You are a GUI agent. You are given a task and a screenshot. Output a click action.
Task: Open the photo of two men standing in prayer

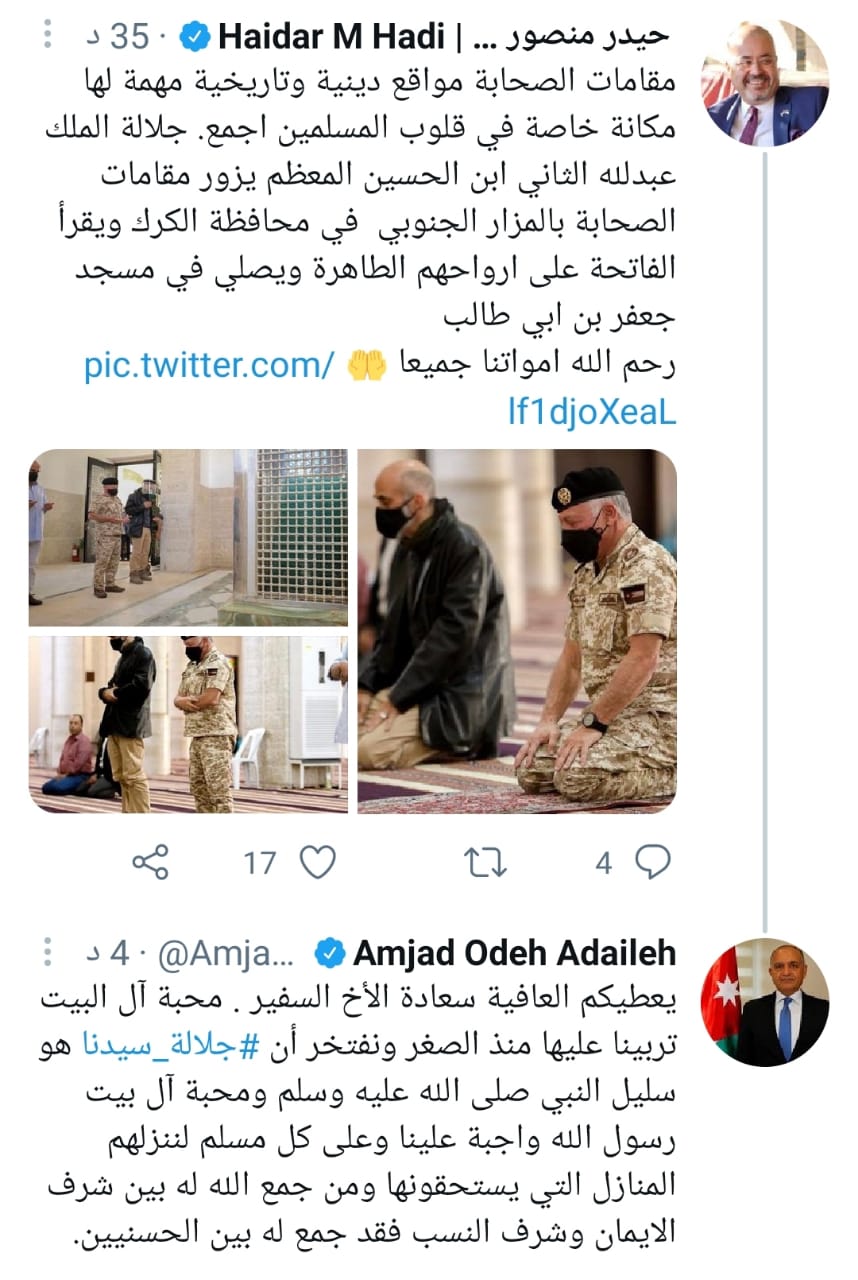(188, 723)
